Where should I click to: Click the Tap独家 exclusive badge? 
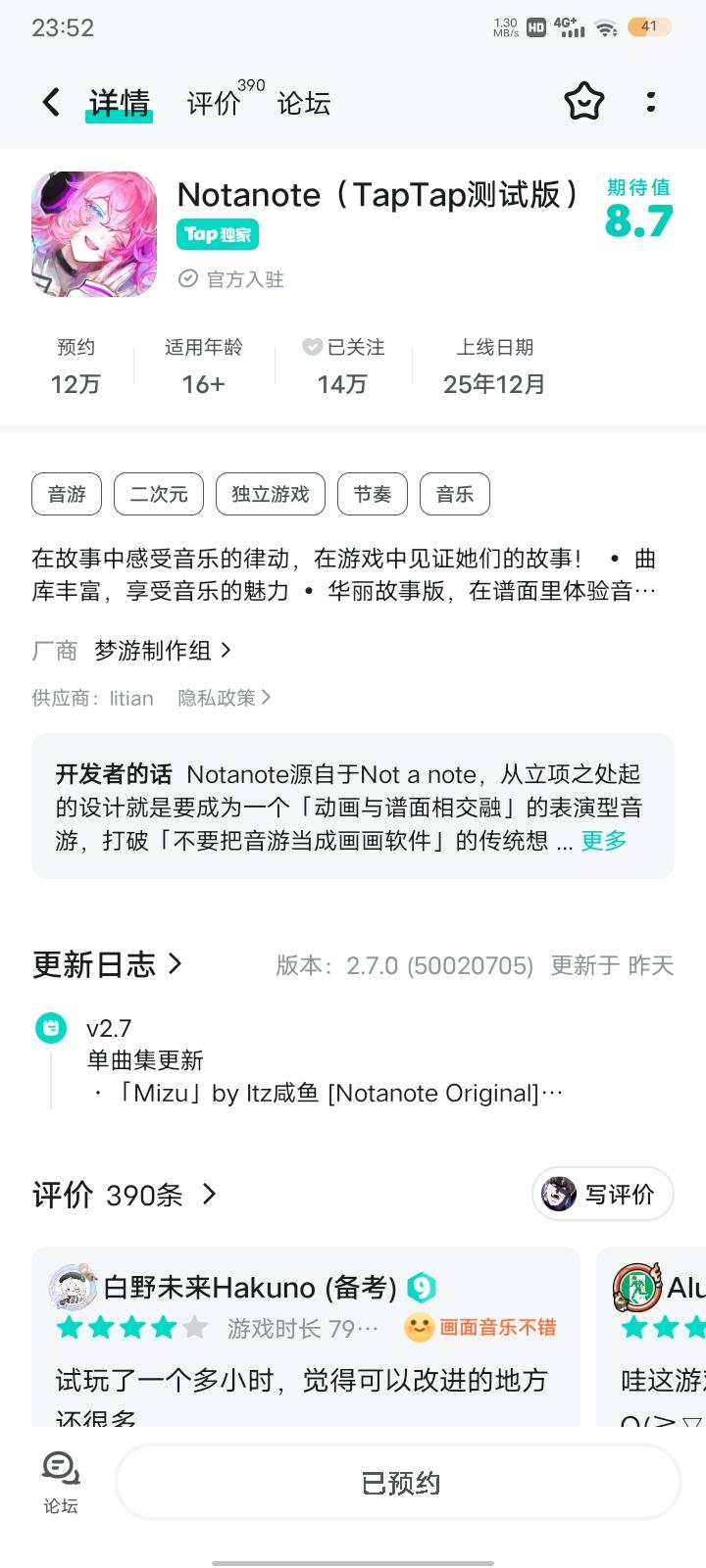click(x=218, y=235)
